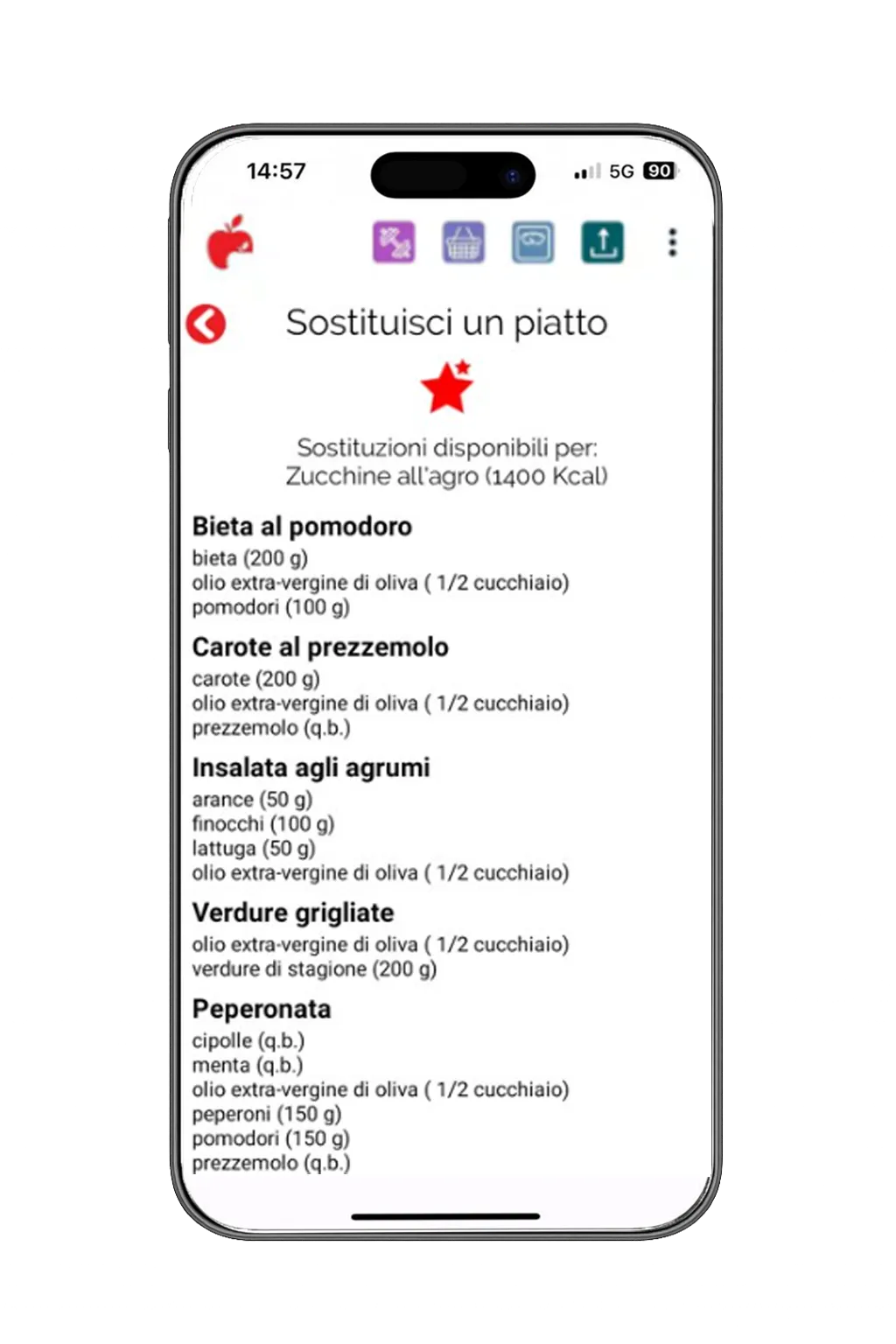This screenshot has width=896, height=1344.
Task: Open the weight scale icon
Action: [x=533, y=242]
